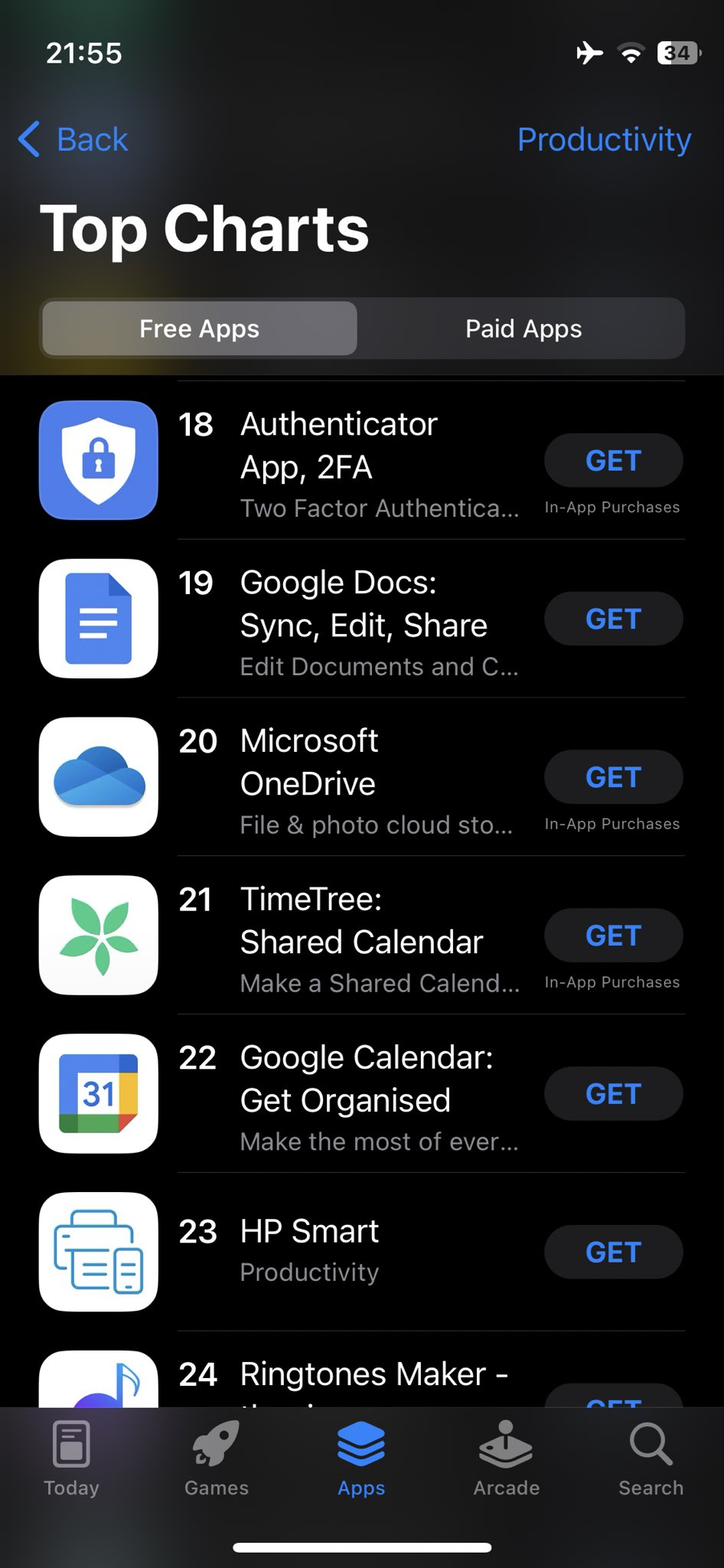
Task: Select the Free Apps segment
Action: coord(200,328)
